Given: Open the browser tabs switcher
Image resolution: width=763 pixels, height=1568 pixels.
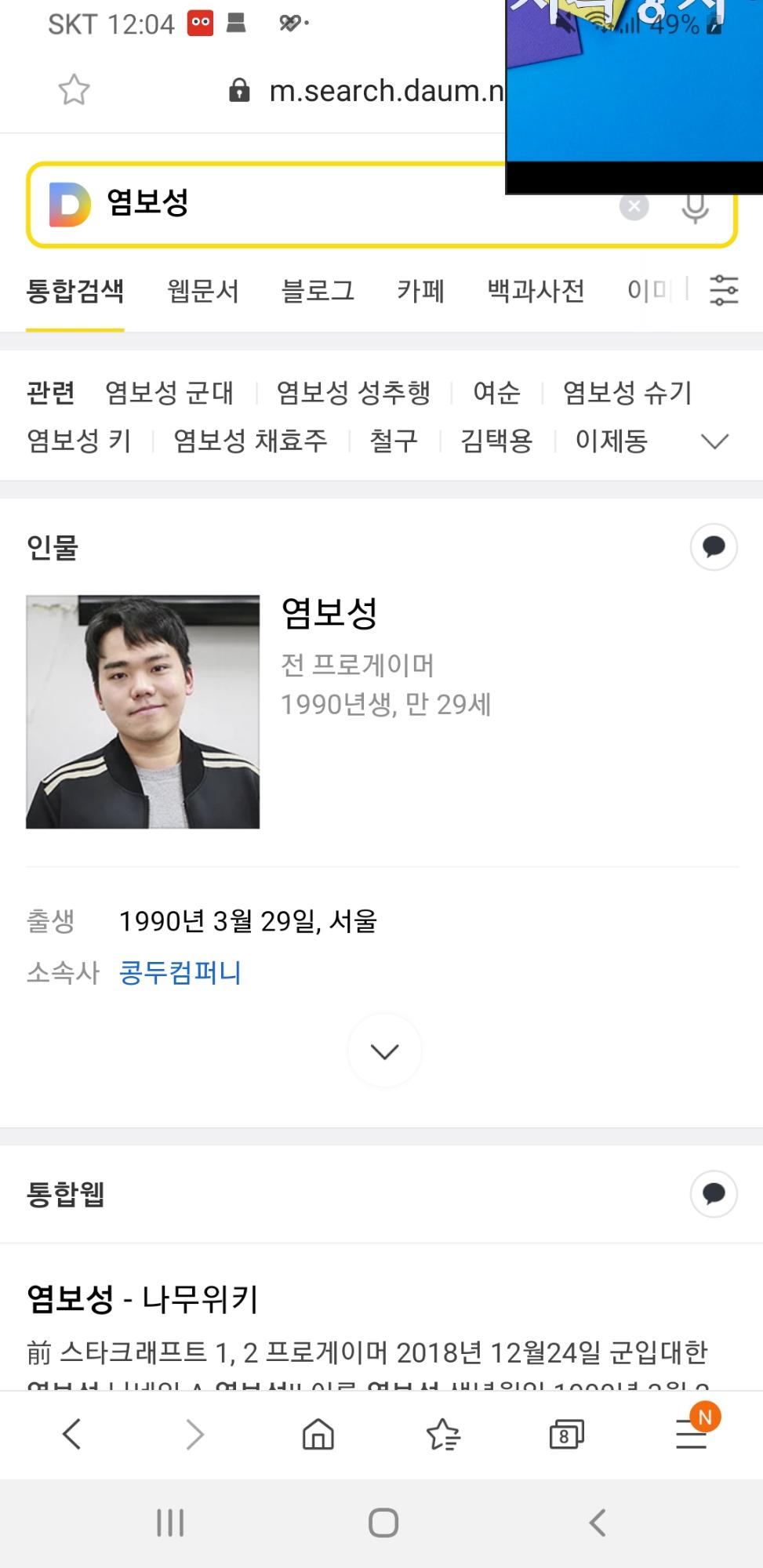Looking at the screenshot, I should click(x=566, y=1435).
